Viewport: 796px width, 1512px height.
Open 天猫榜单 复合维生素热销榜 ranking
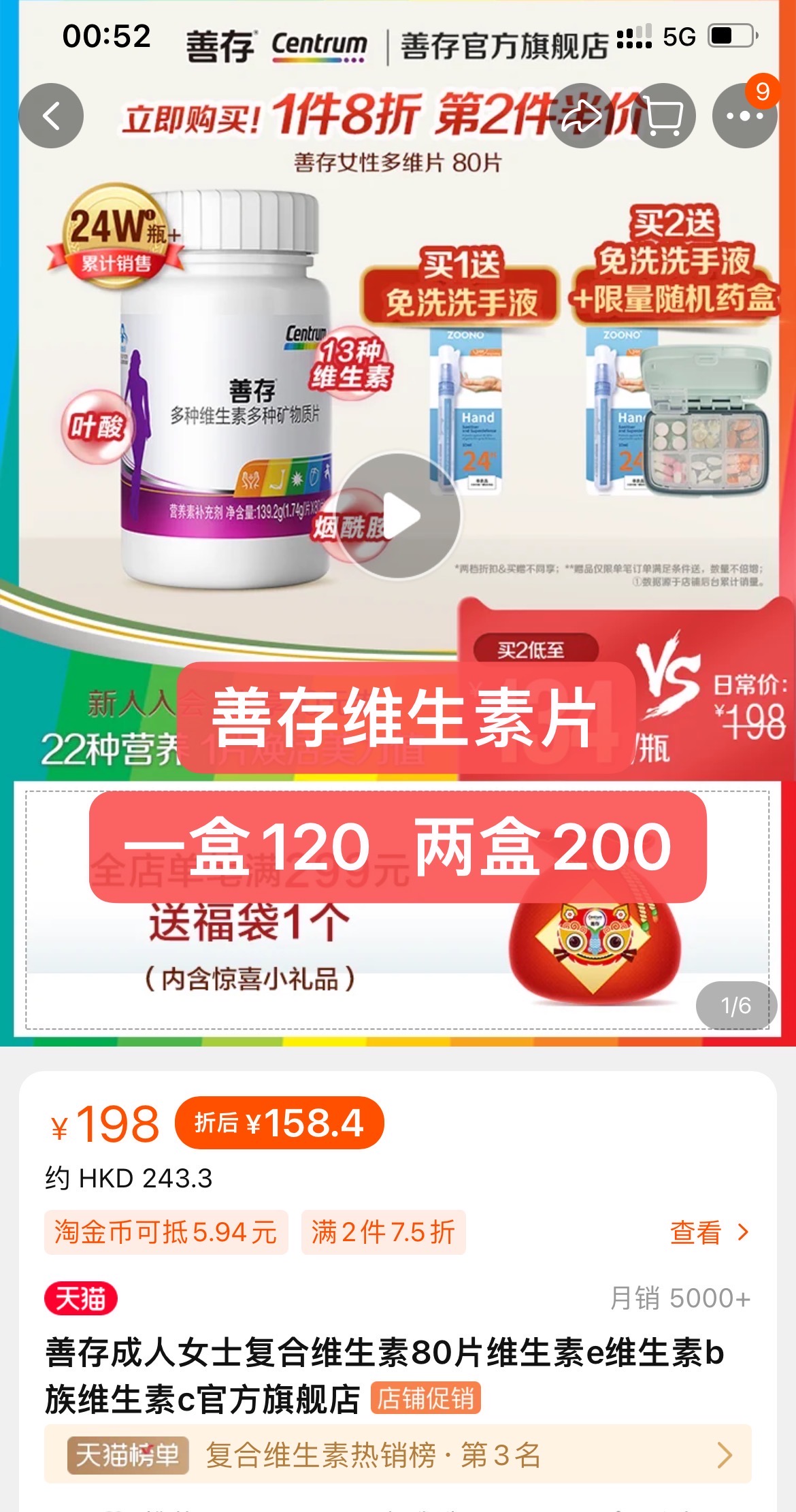[398, 1455]
